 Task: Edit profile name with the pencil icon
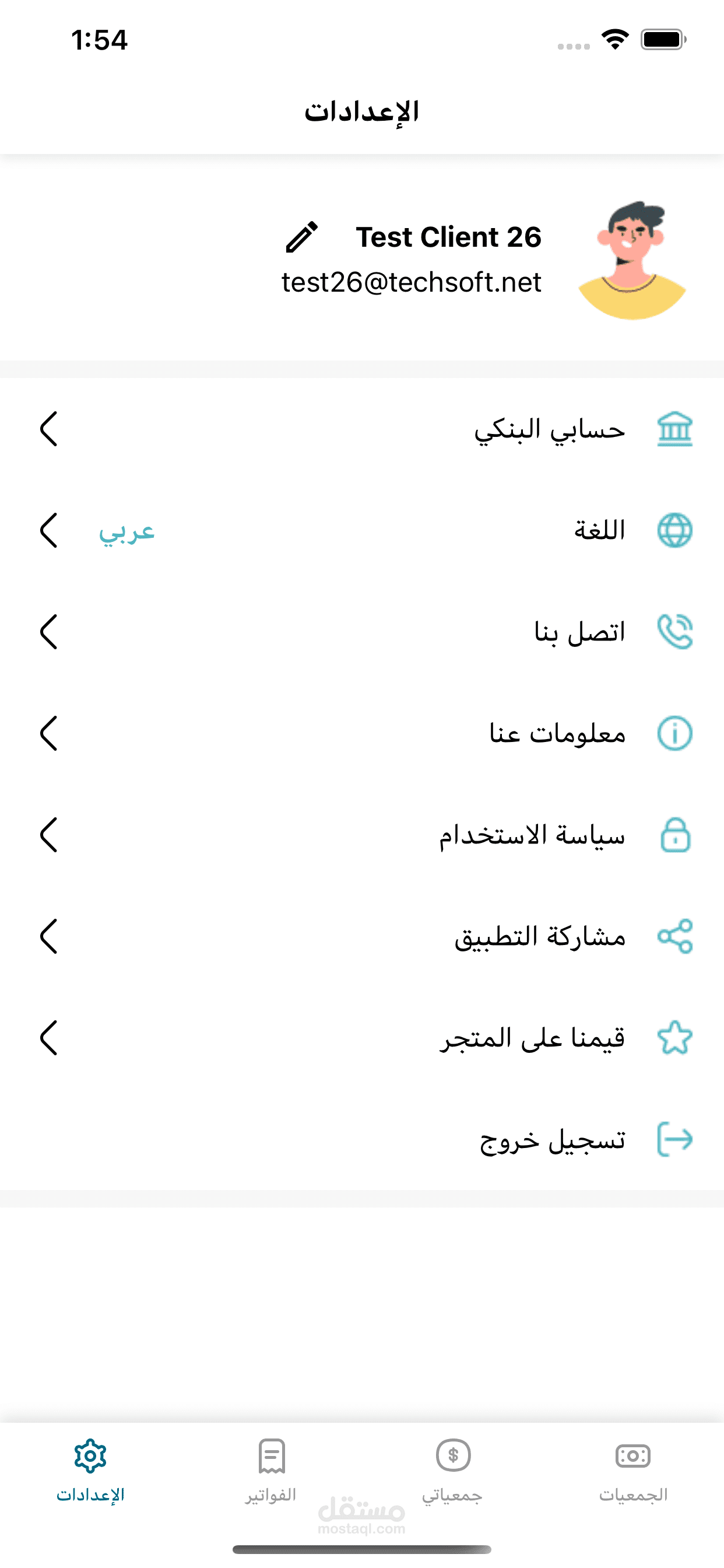pyautogui.click(x=302, y=237)
